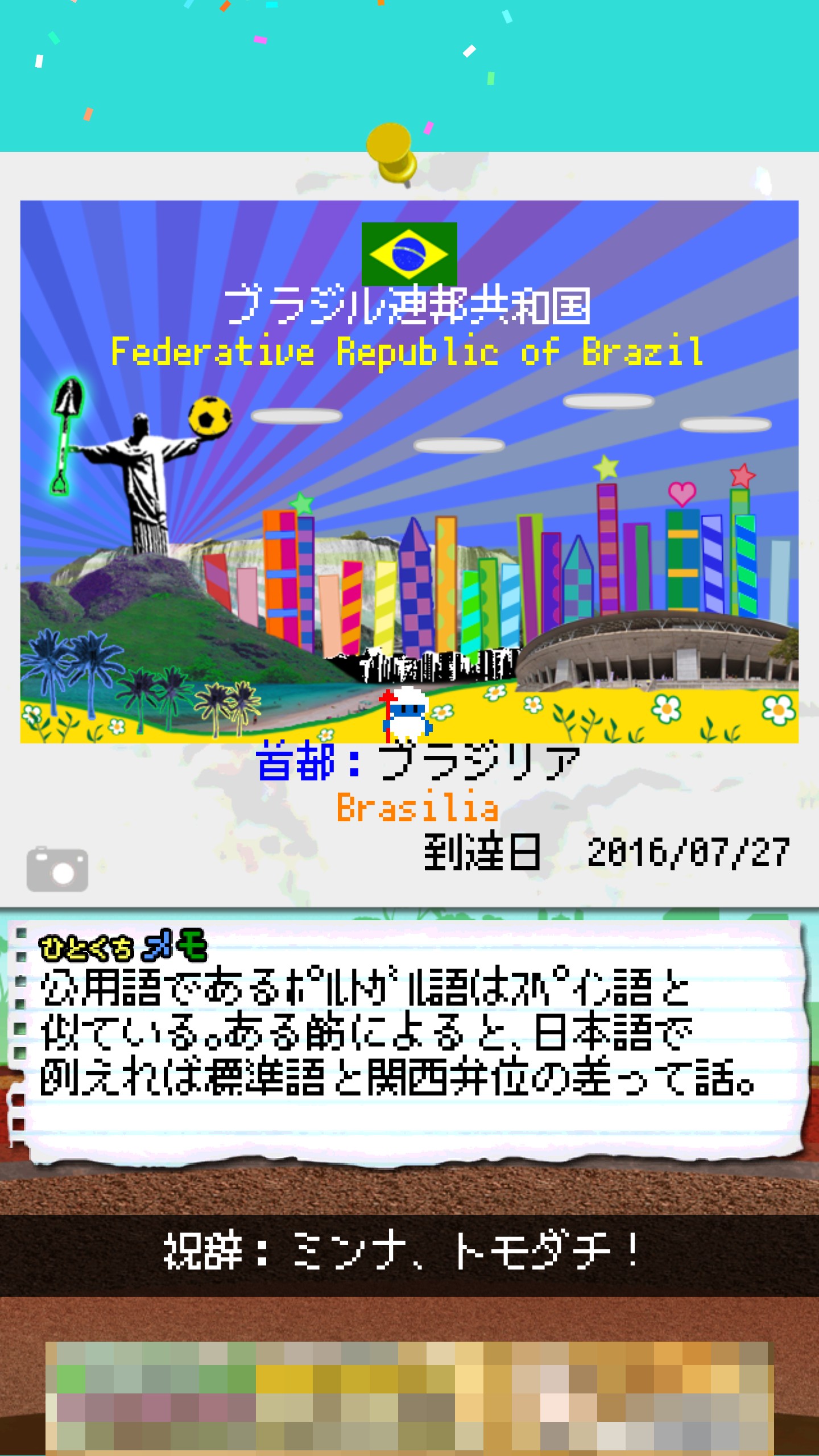This screenshot has width=819, height=1456.
Task: Tap the camera icon to take a screenshot
Action: pos(57,869)
